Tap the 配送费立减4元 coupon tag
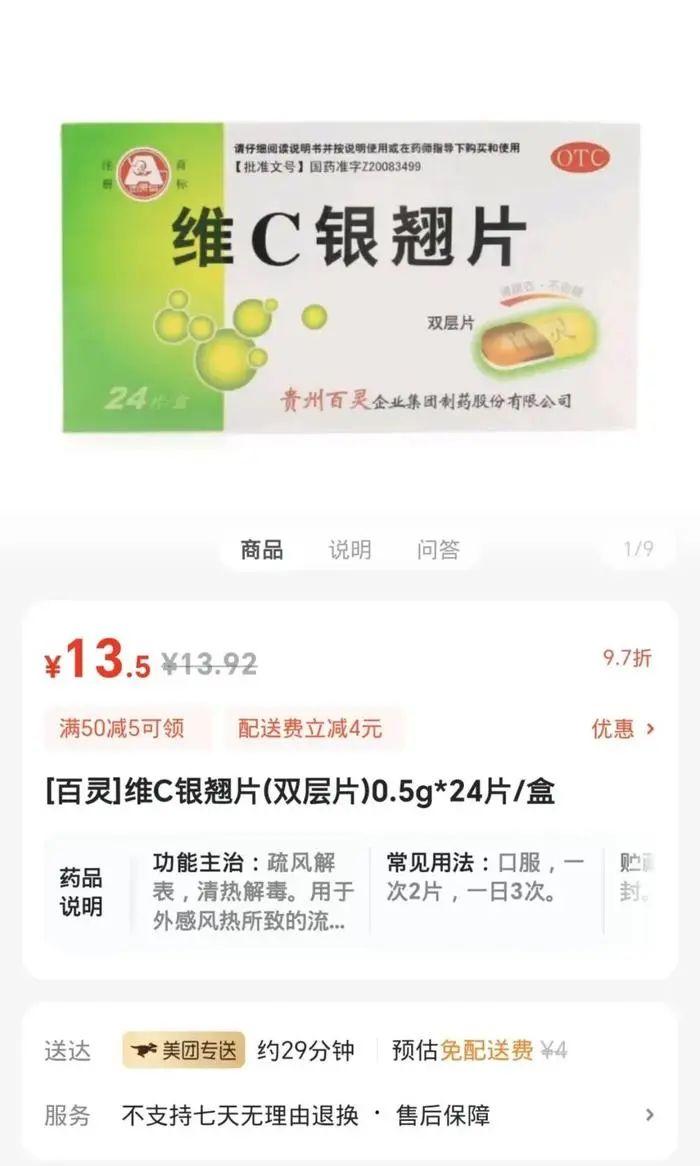Screen dimensions: 700x1166 coord(310,728)
